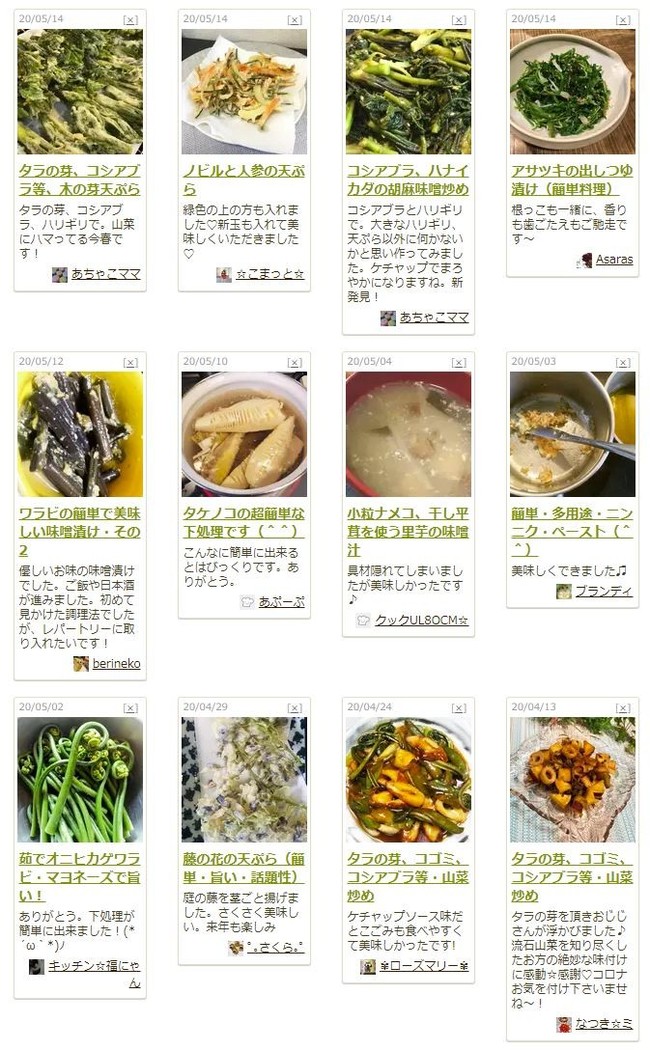The image size is (650, 1050).
Task: Open the タラの芽、コシアブラ等、木の芽天ぷら recipe link
Action: 80,180
